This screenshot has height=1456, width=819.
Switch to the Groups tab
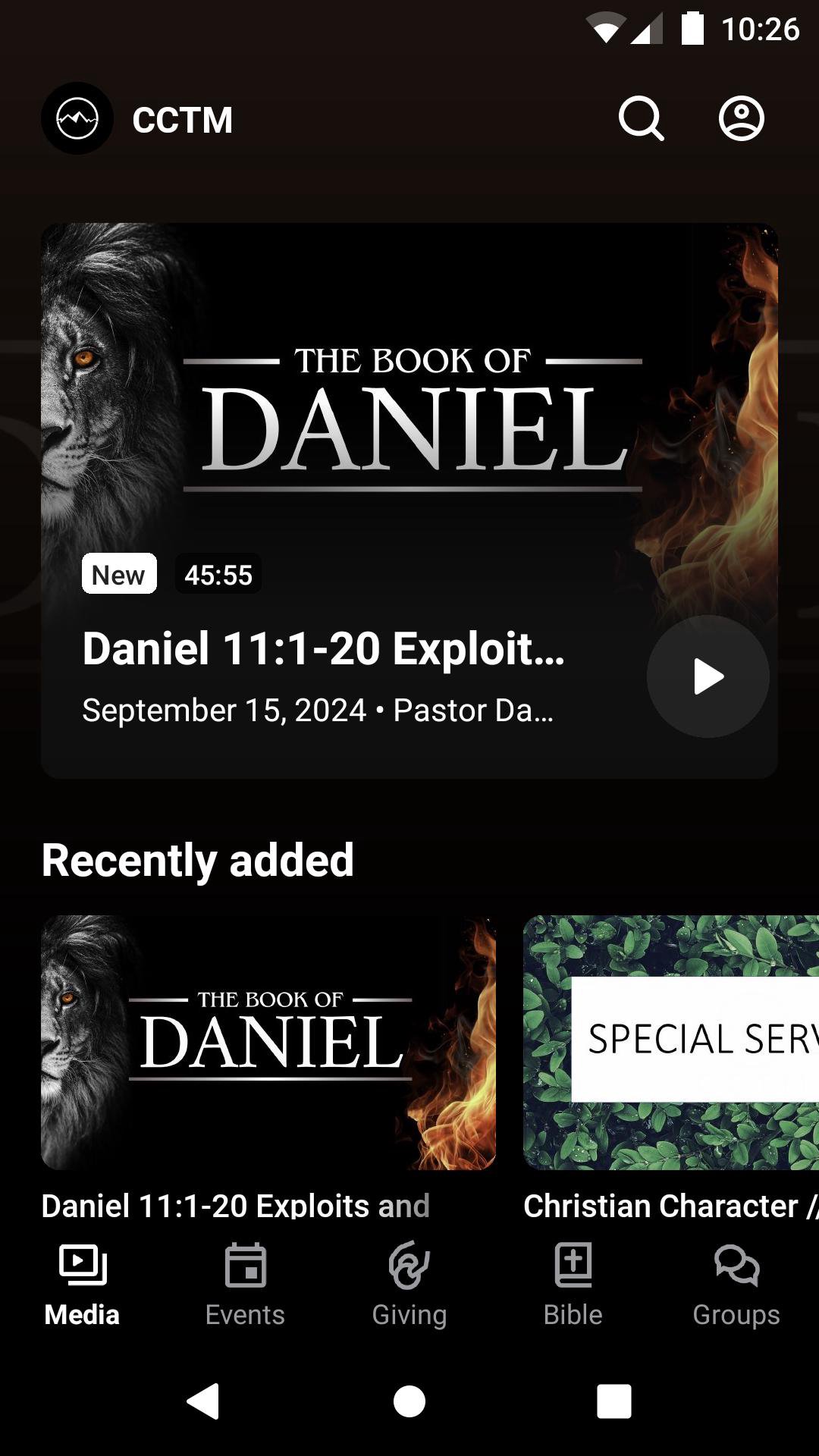click(736, 1280)
